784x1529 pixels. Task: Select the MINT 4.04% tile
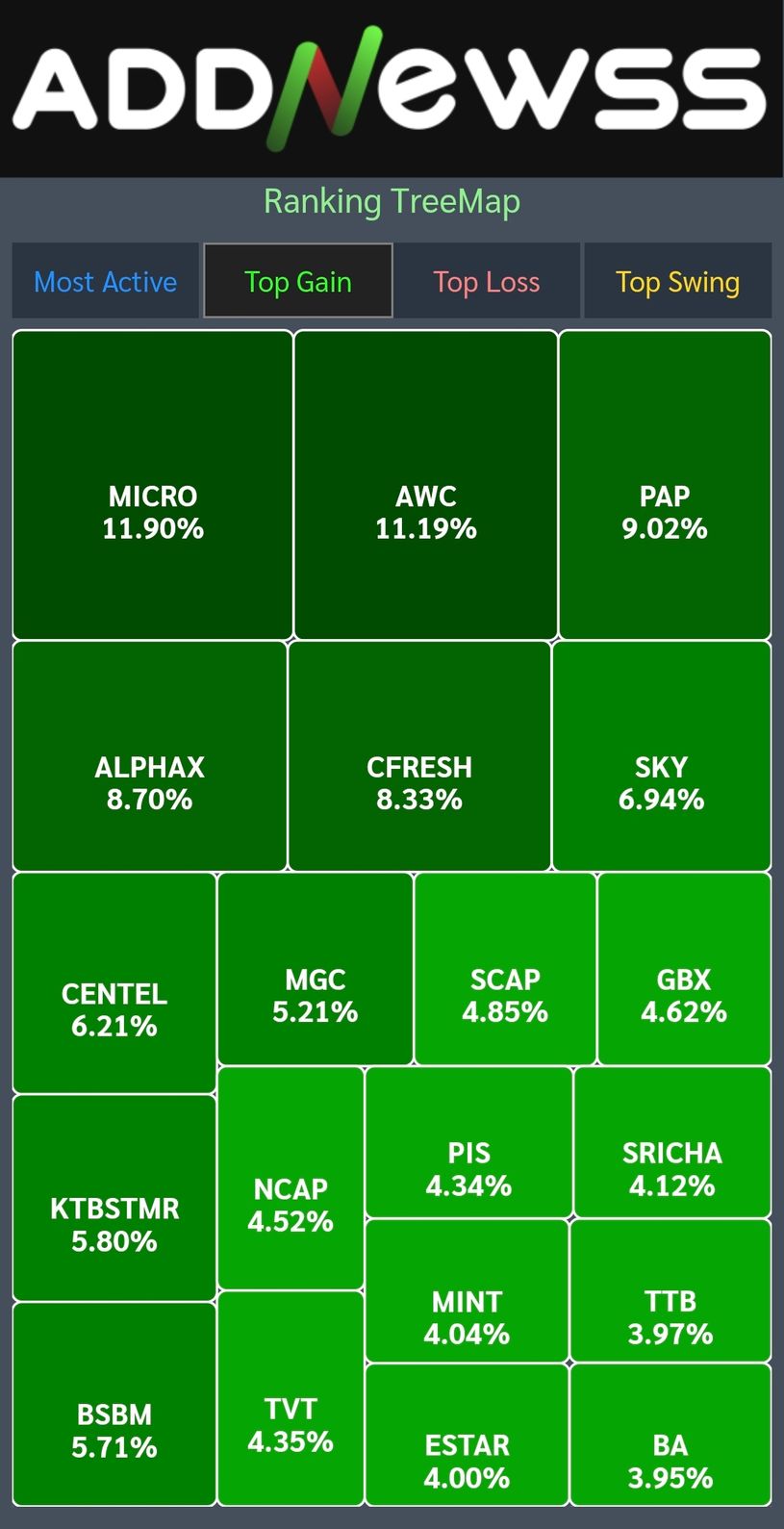point(467,1291)
